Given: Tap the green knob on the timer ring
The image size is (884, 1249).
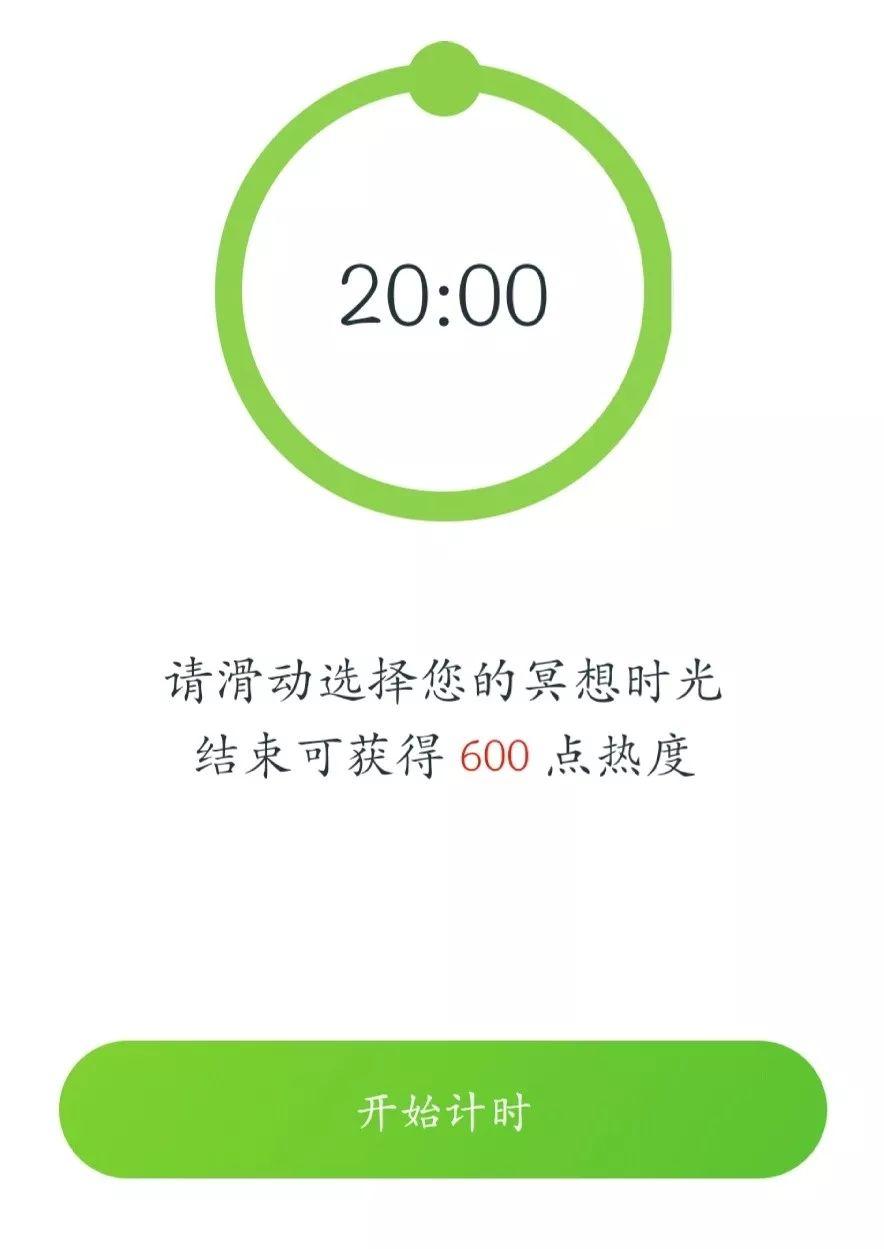Looking at the screenshot, I should [443, 79].
